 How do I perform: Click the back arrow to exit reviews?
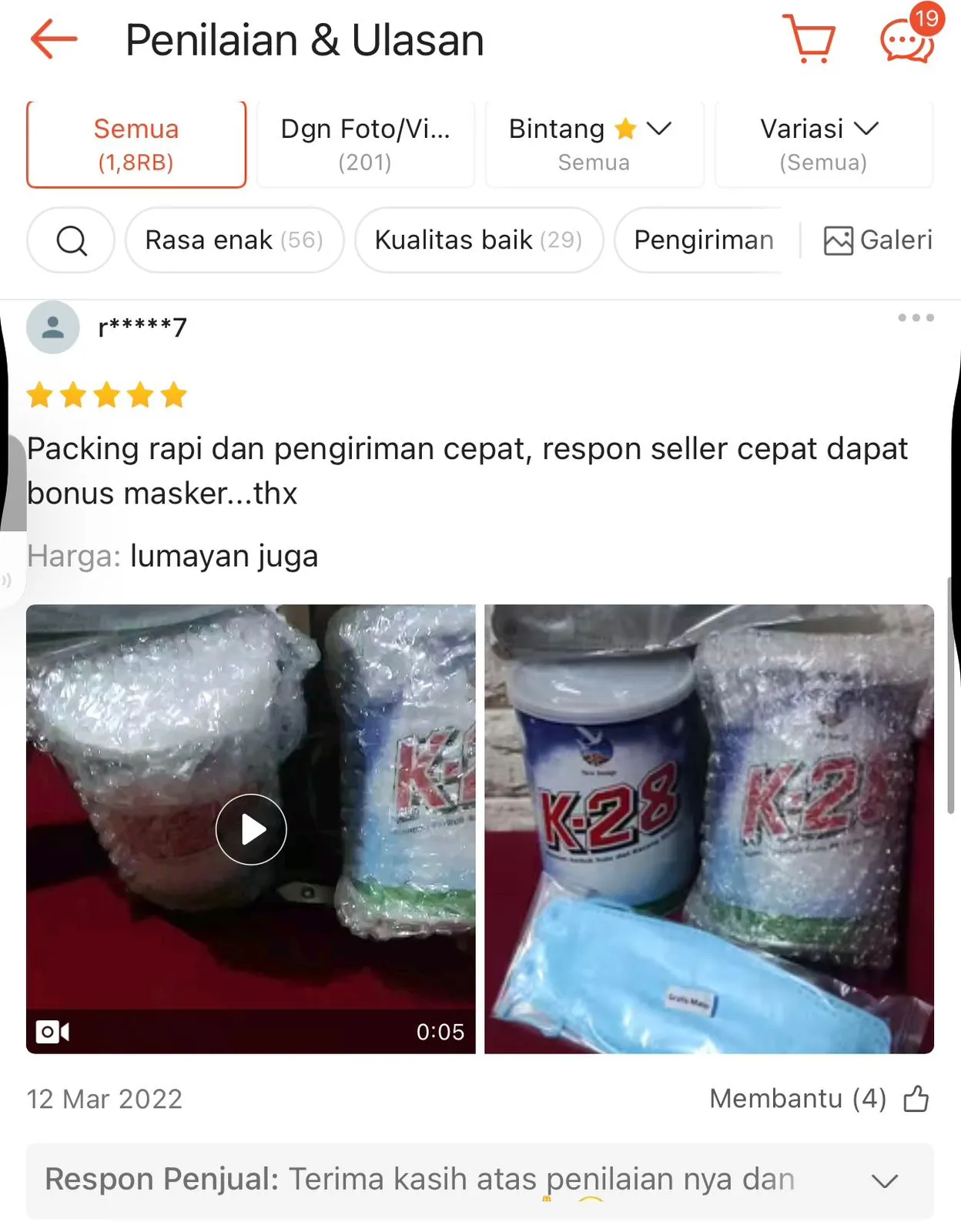click(x=51, y=40)
